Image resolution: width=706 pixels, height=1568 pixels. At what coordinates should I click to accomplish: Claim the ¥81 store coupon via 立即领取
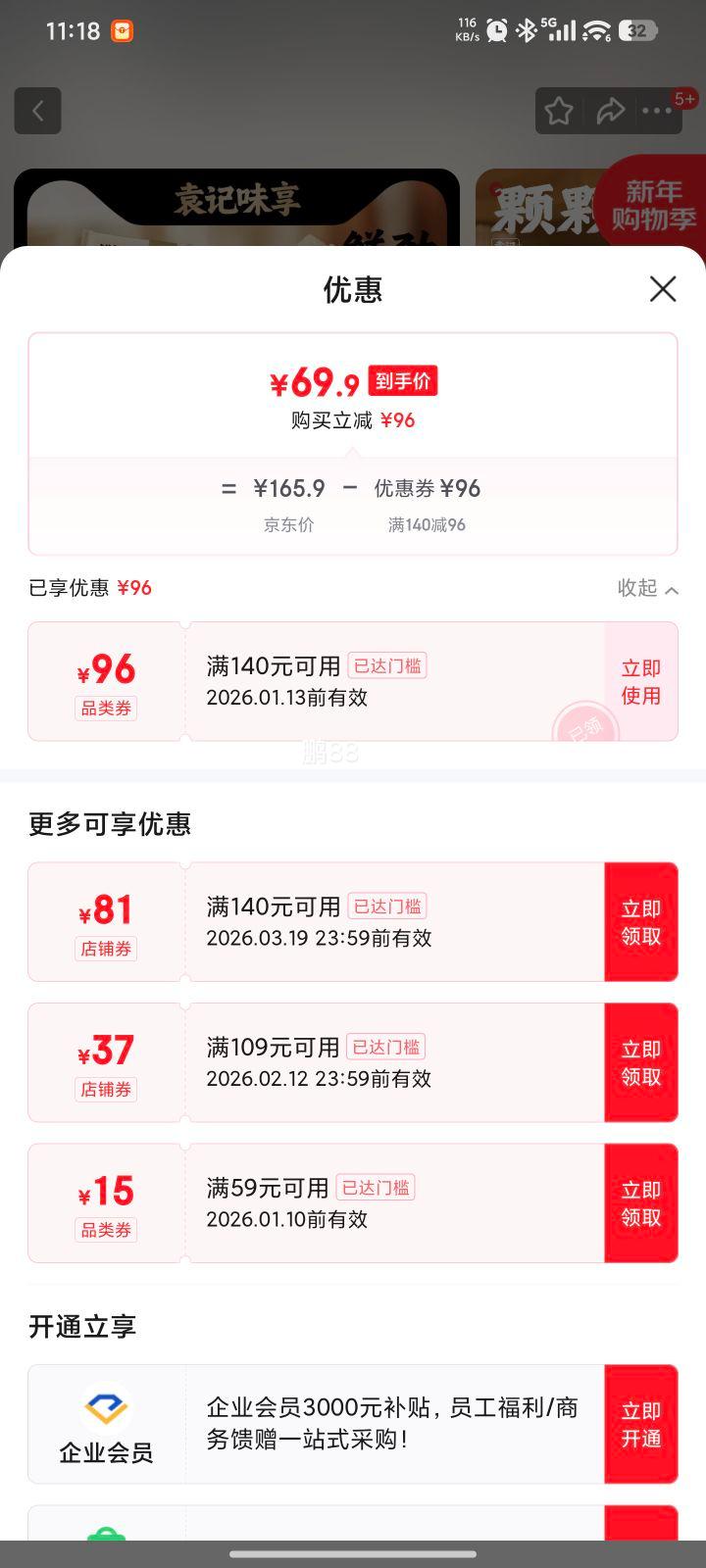click(x=640, y=921)
